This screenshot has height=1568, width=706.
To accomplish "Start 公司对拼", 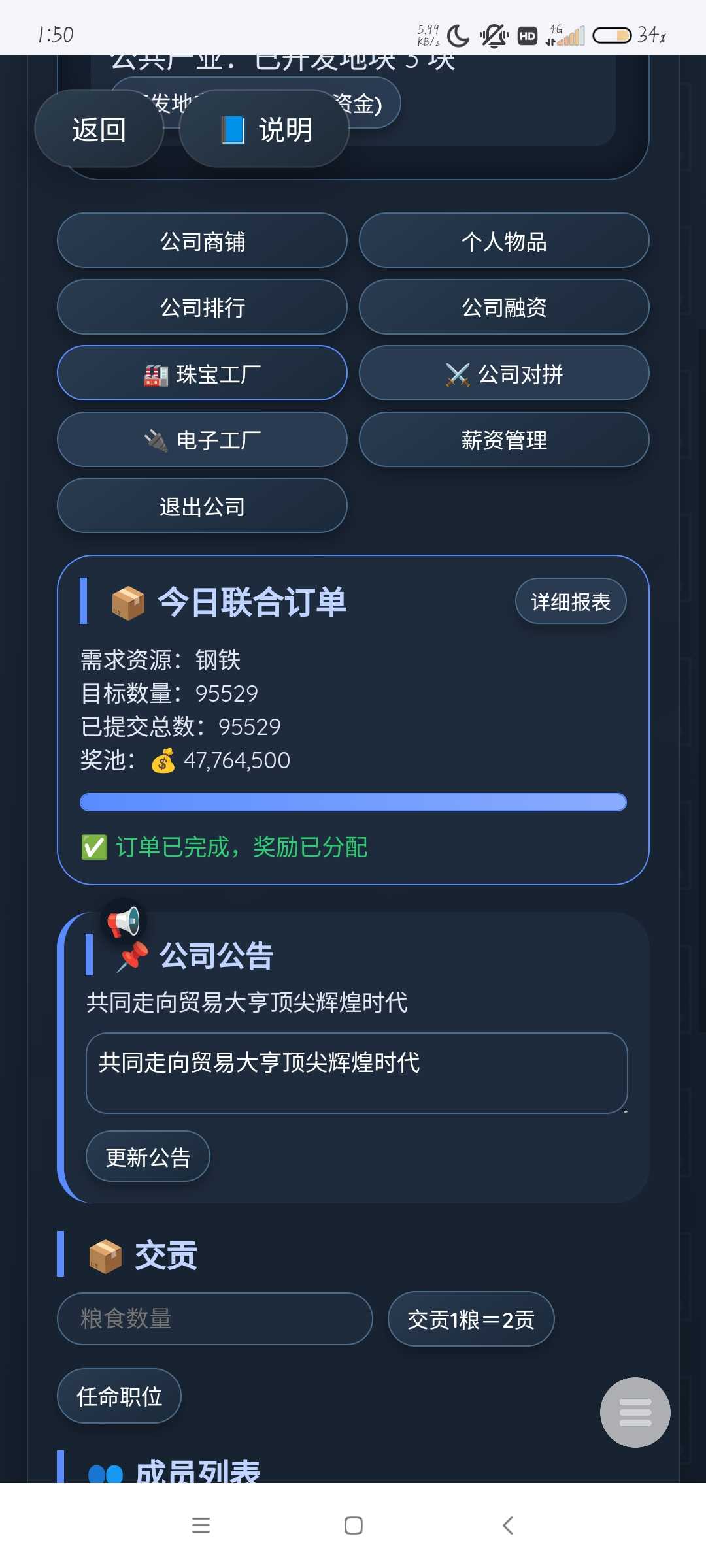I will (504, 374).
